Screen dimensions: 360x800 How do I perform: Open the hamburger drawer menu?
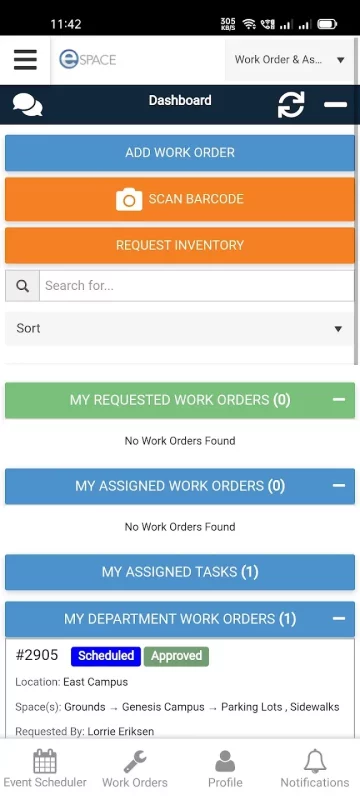point(25,60)
